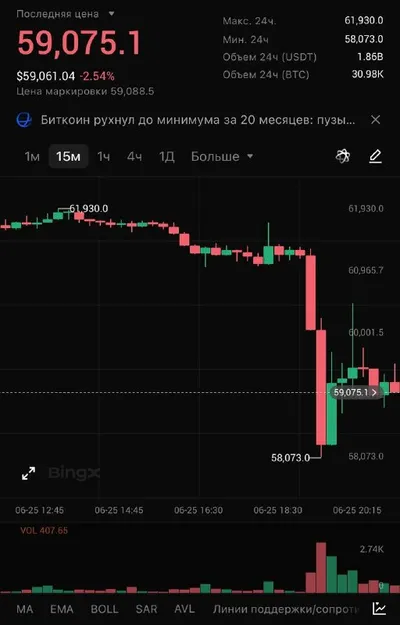Dismiss the news banner
Viewport: 400px width, 625px height.
[x=375, y=120]
